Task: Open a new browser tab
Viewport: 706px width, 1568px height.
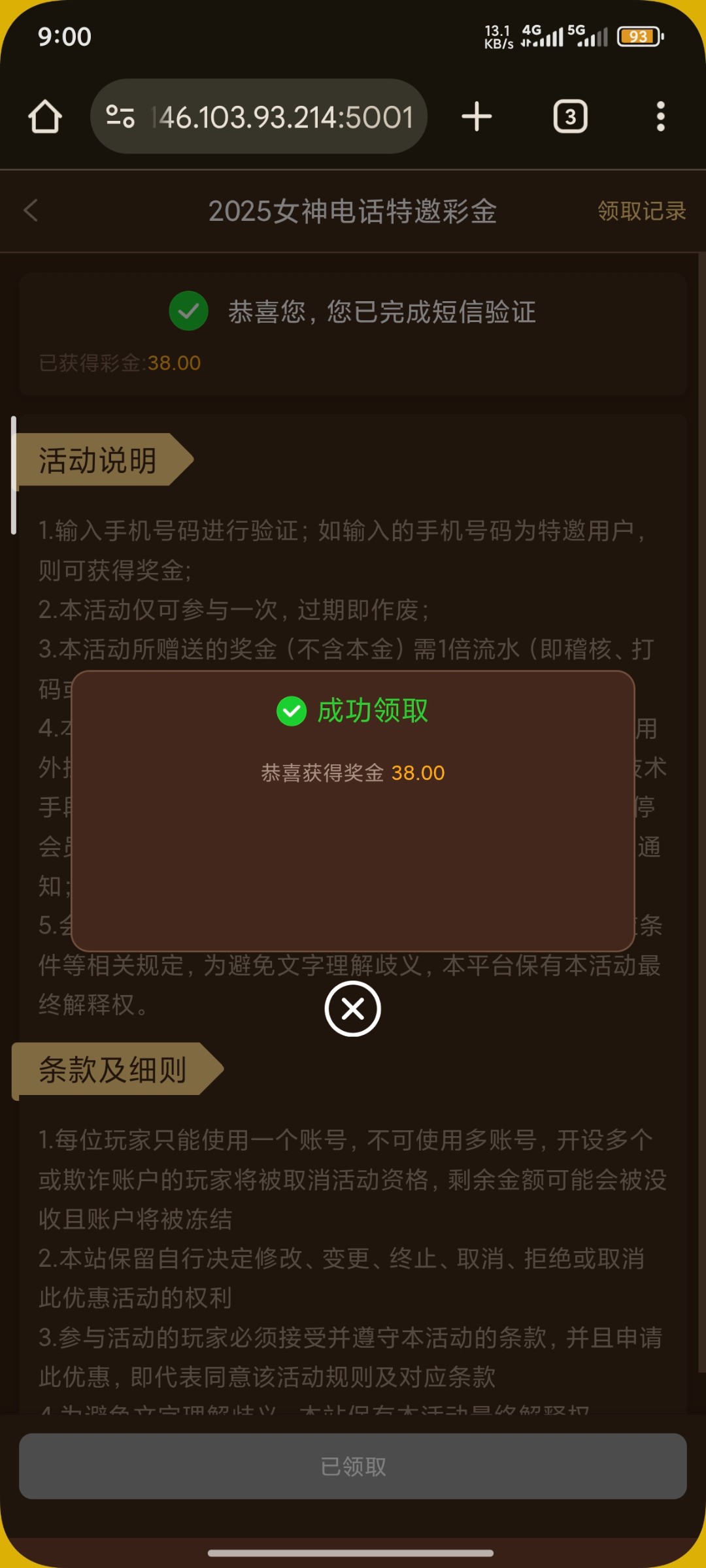Action: (x=477, y=117)
